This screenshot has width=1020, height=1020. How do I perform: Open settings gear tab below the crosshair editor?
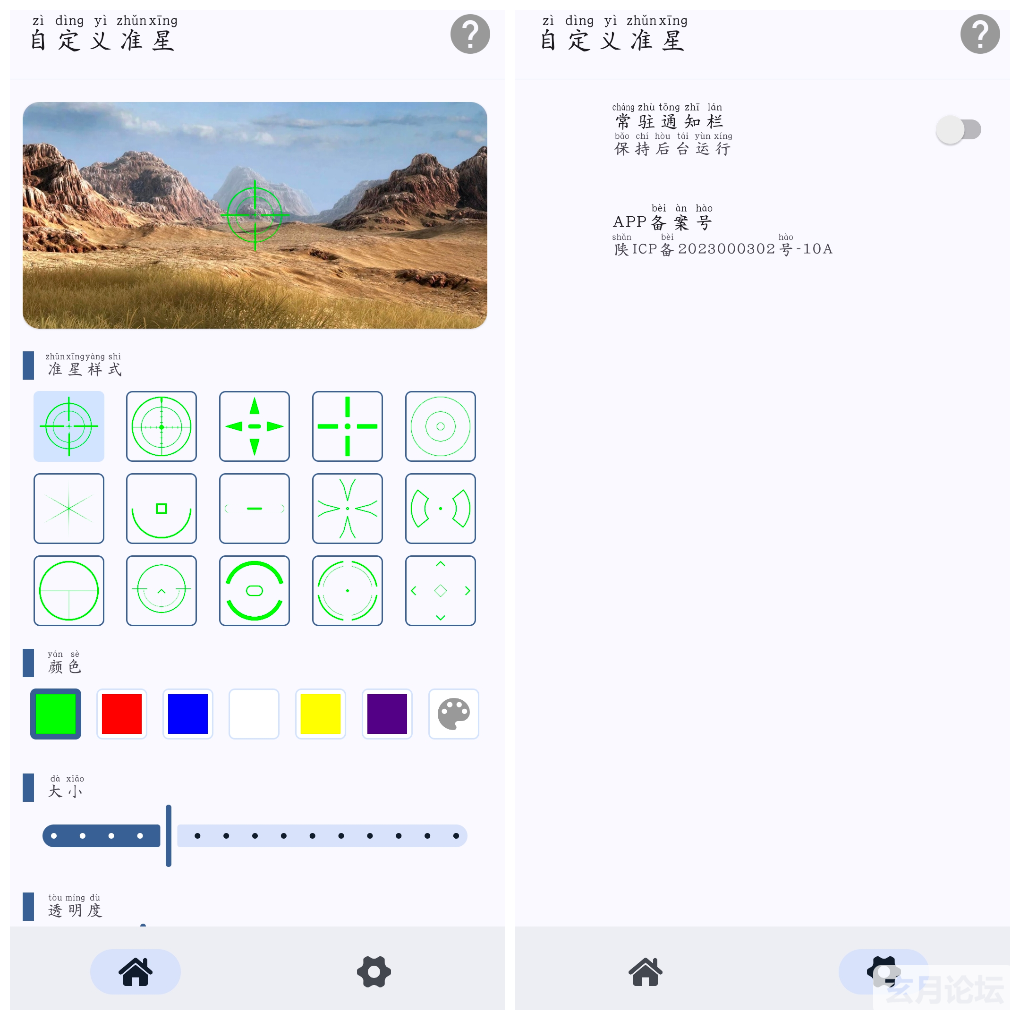pyautogui.click(x=373, y=971)
